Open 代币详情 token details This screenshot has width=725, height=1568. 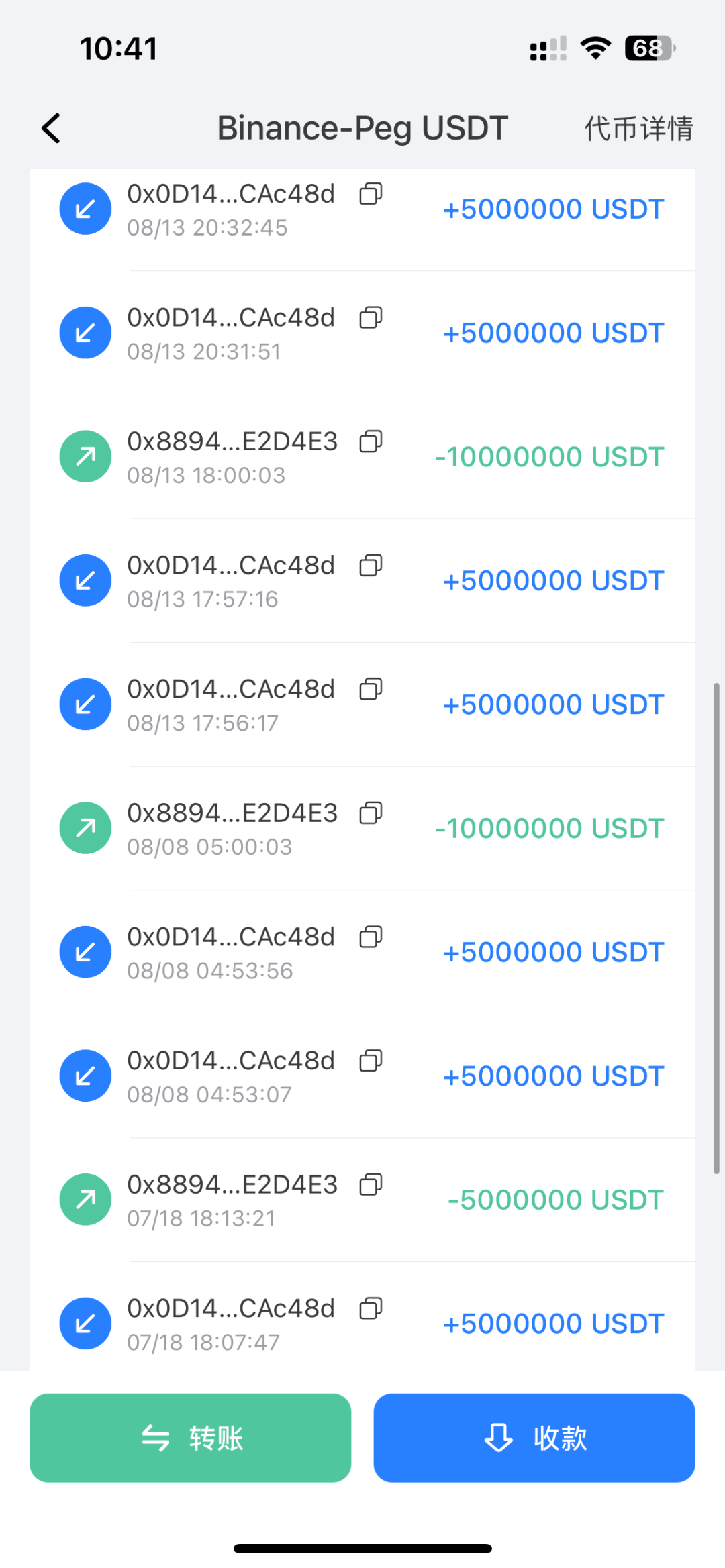[638, 128]
